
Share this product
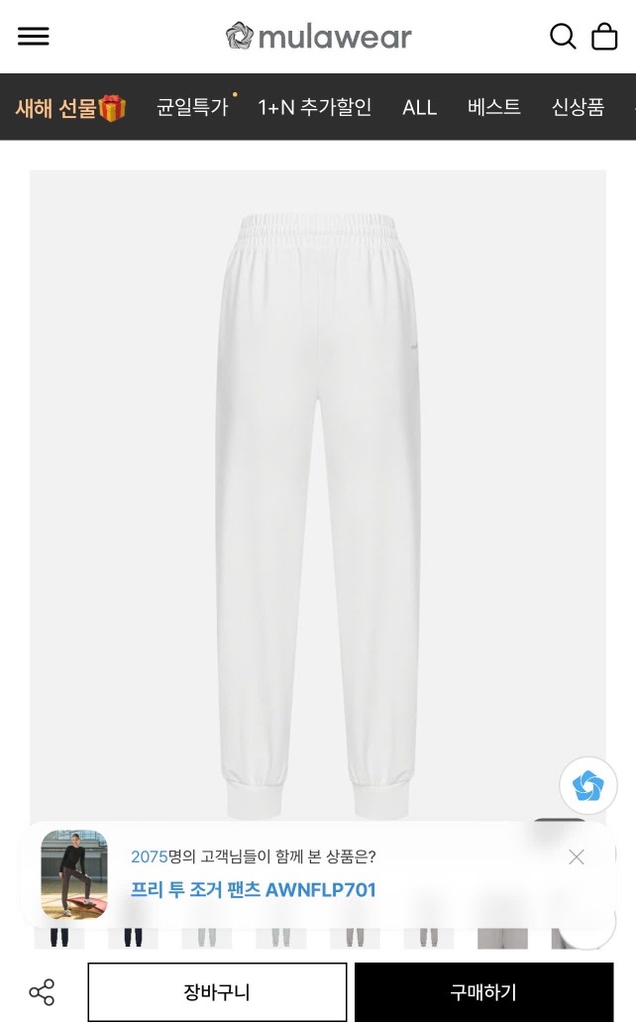coord(42,992)
